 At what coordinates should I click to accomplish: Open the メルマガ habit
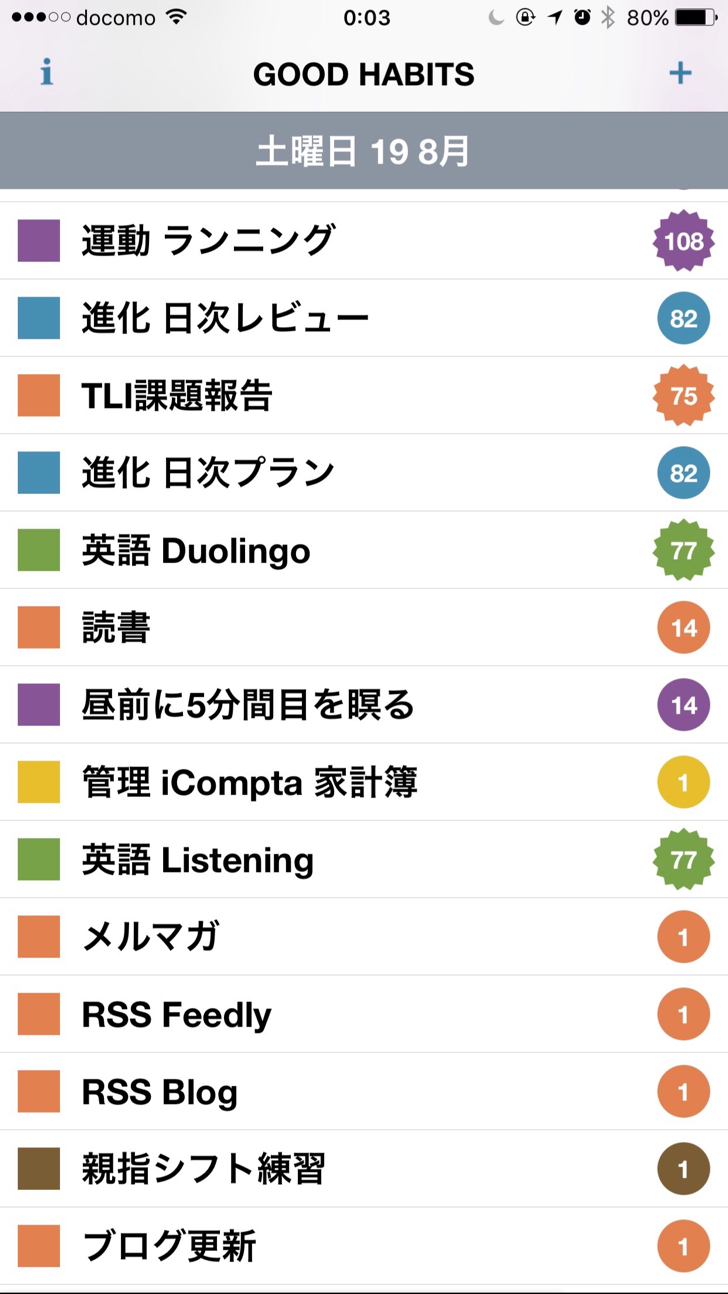point(364,937)
